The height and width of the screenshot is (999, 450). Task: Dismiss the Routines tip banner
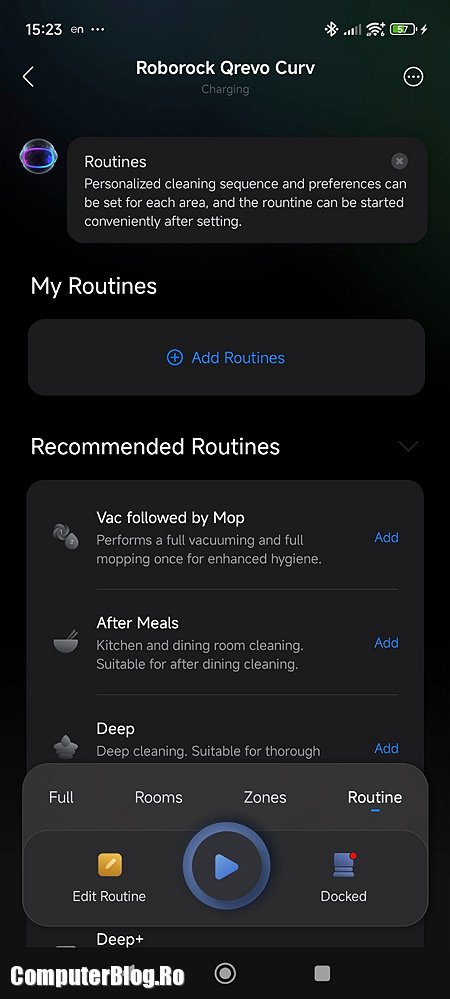click(399, 161)
